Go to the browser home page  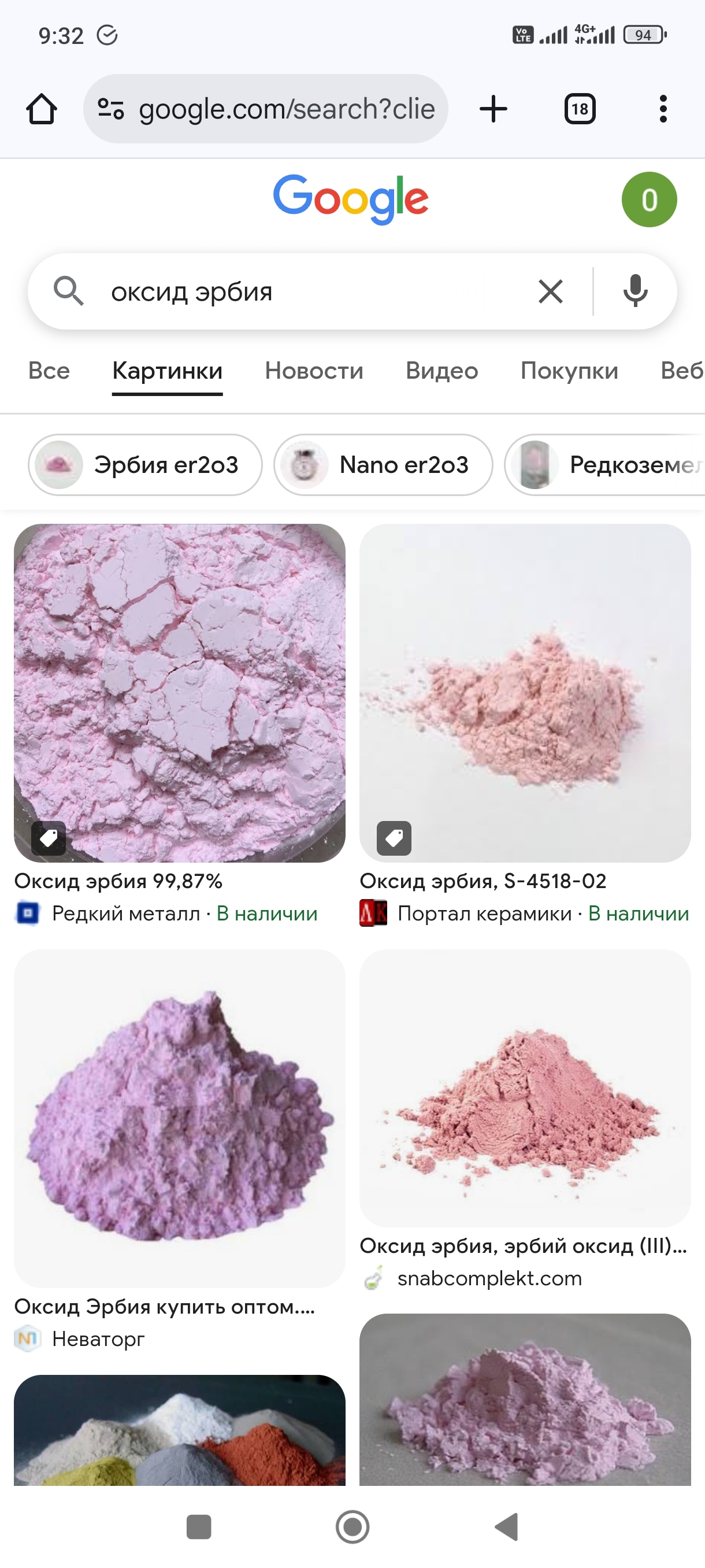coord(42,110)
